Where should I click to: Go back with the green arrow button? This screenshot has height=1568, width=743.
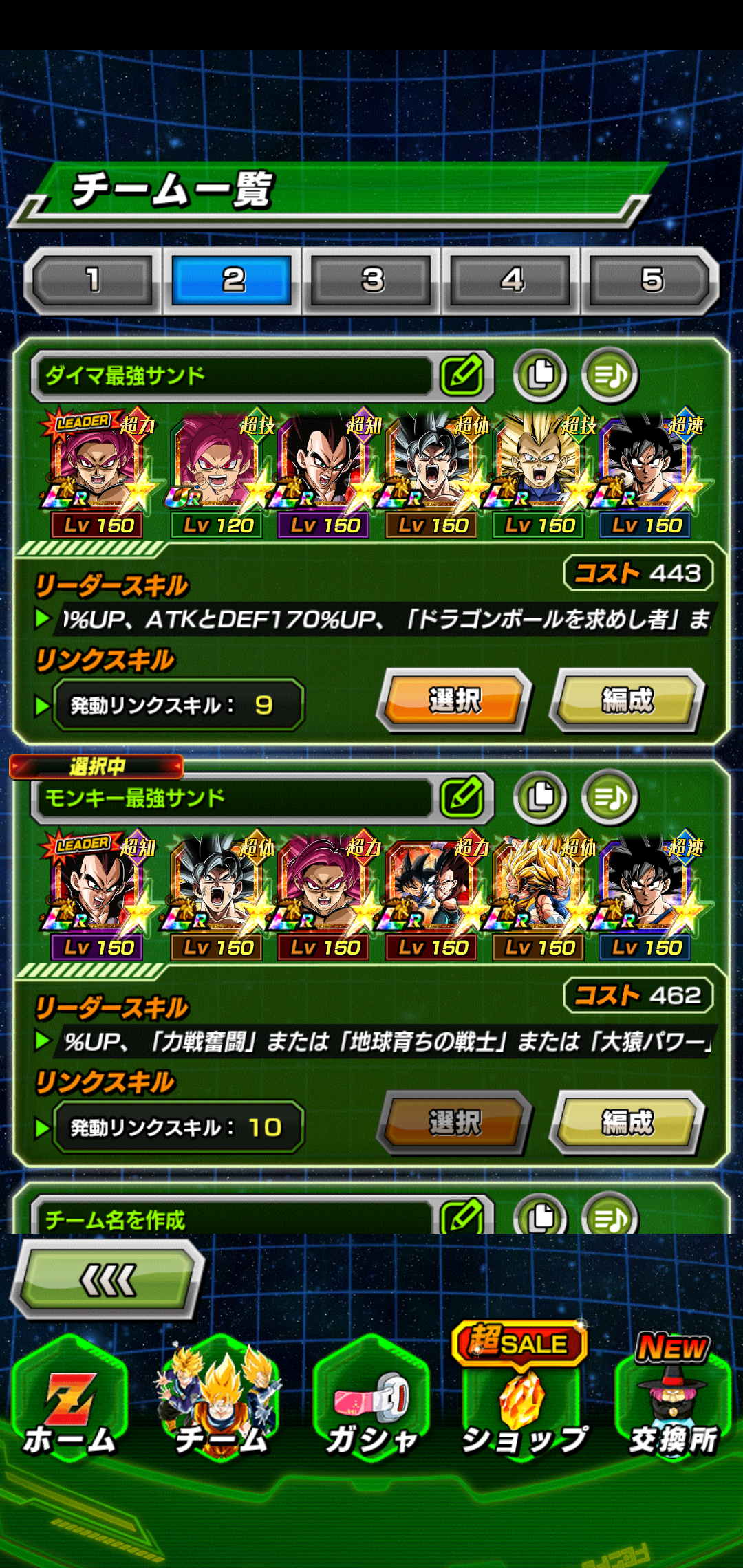pyautogui.click(x=108, y=1280)
